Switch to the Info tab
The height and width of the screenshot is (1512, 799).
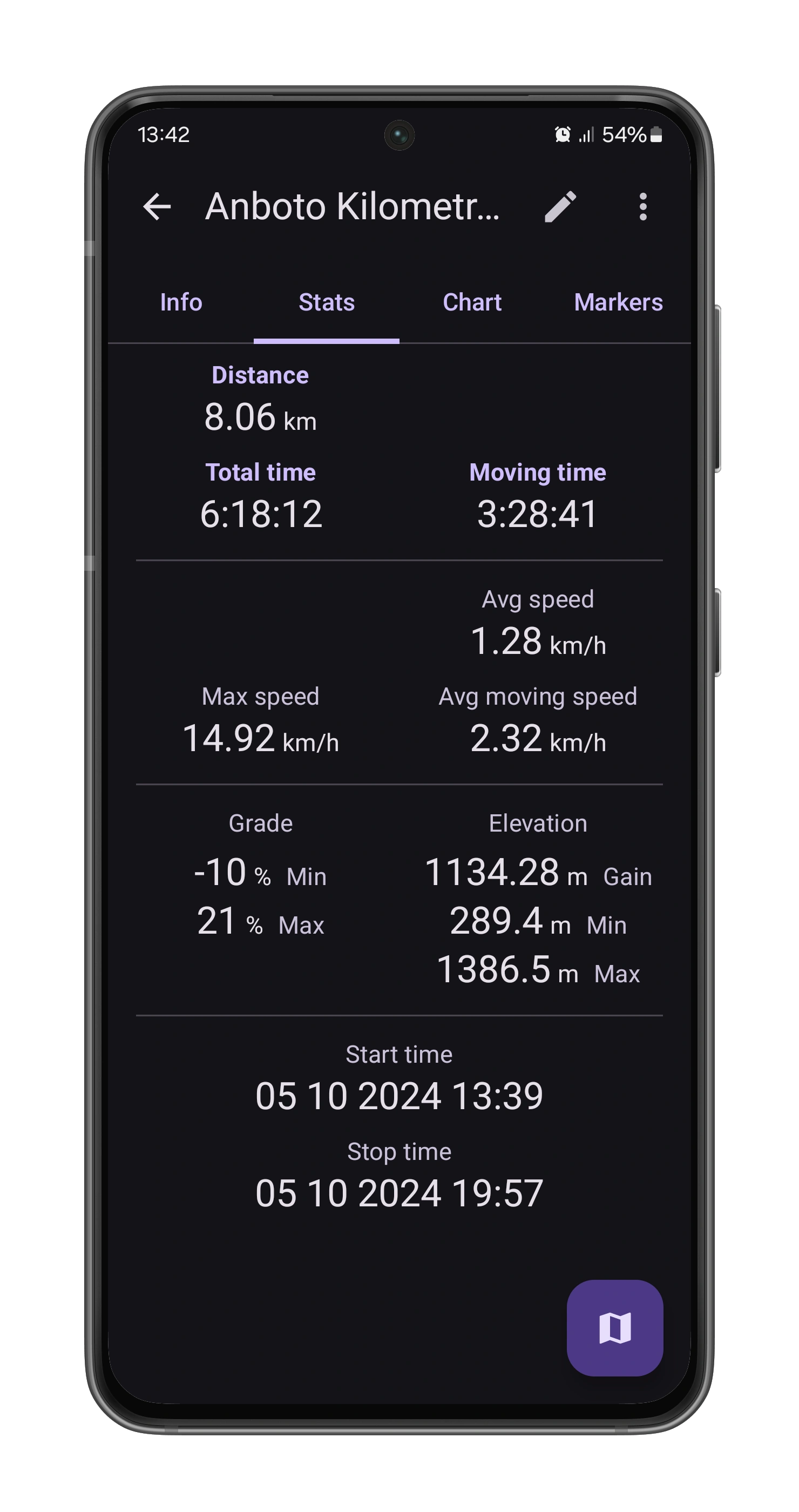point(181,302)
